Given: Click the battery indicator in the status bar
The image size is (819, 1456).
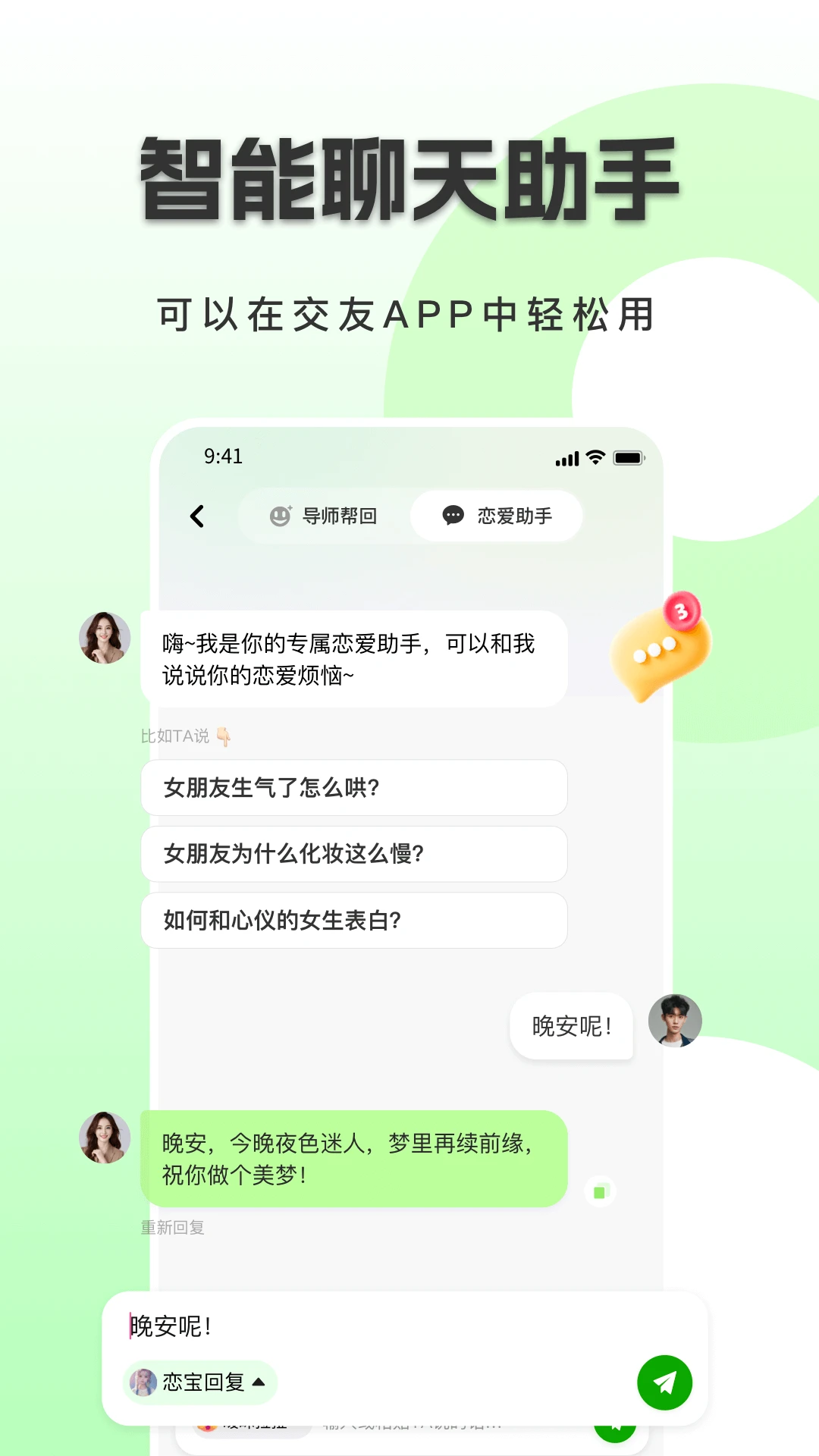Looking at the screenshot, I should pos(629,457).
